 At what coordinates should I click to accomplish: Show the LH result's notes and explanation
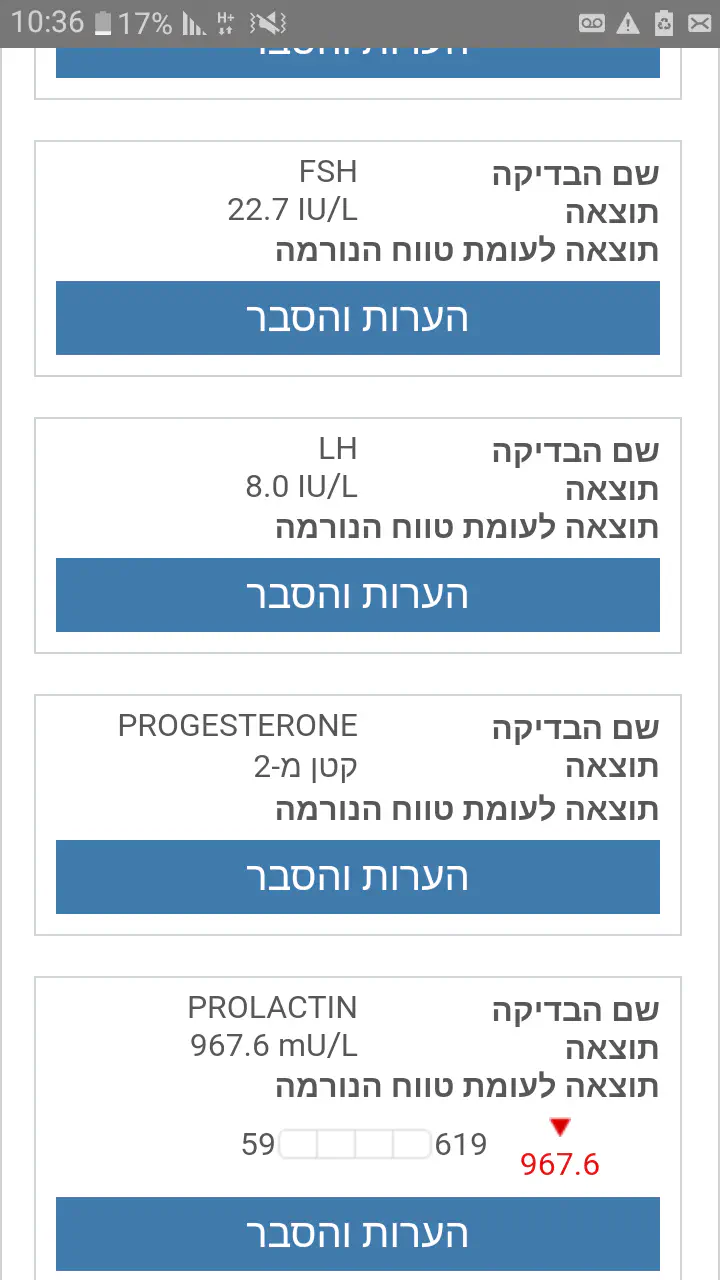coord(358,595)
